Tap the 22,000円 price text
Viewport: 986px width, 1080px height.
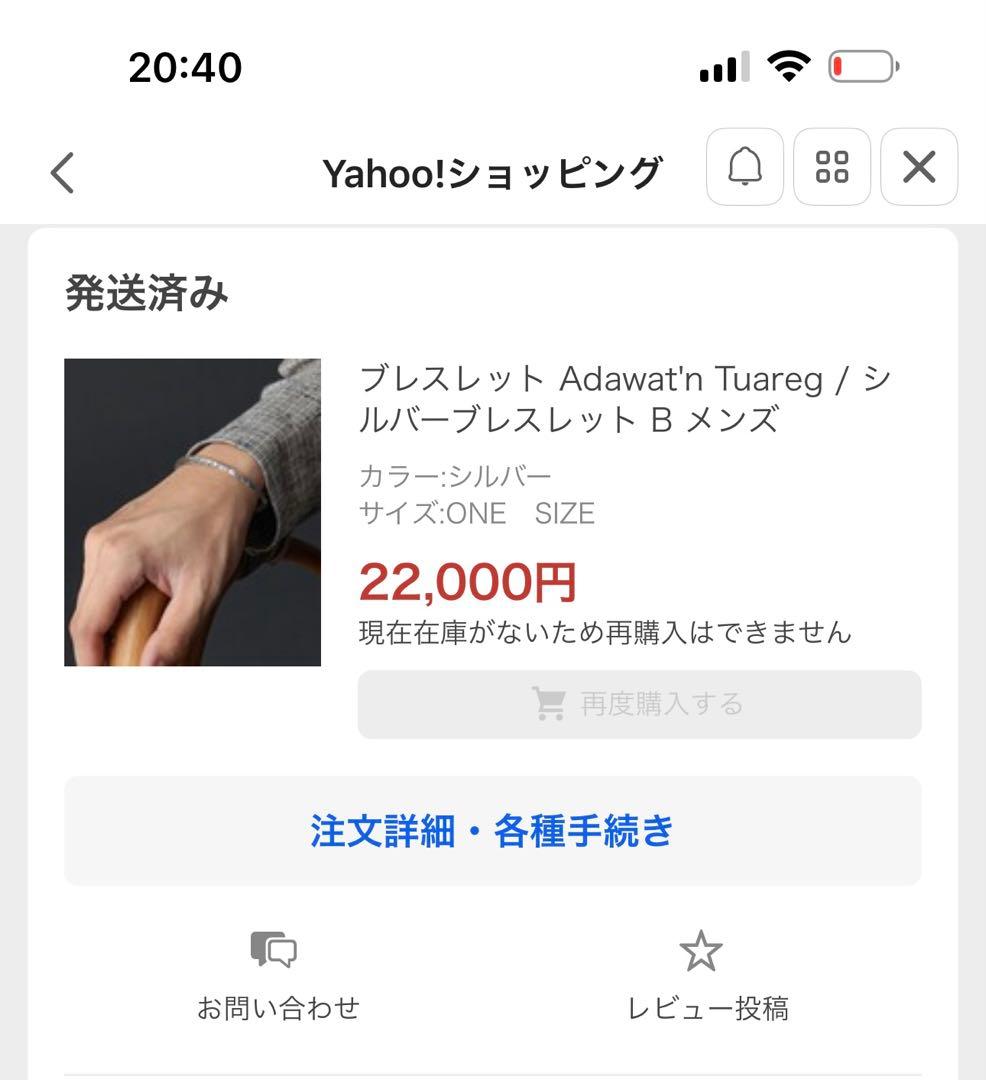466,581
